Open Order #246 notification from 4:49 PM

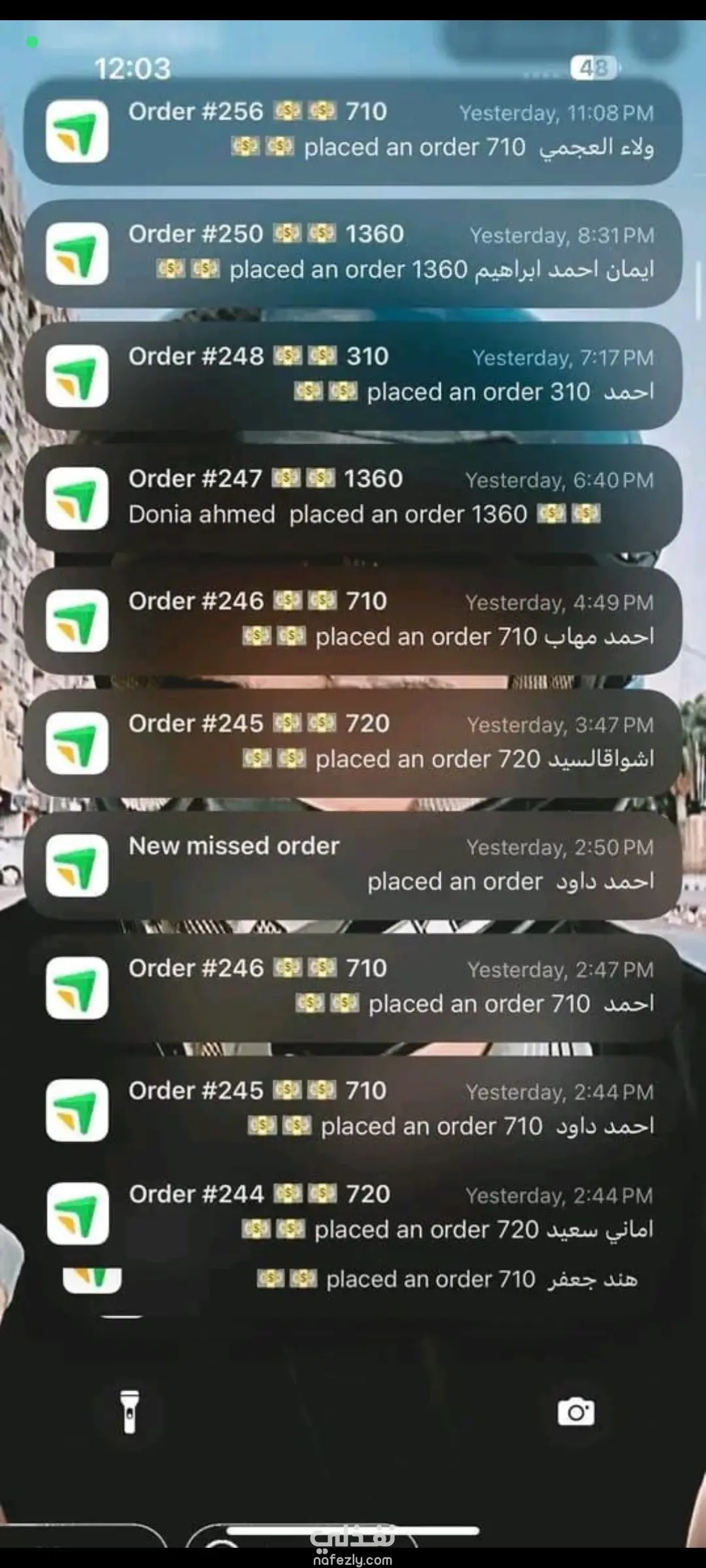[x=353, y=619]
